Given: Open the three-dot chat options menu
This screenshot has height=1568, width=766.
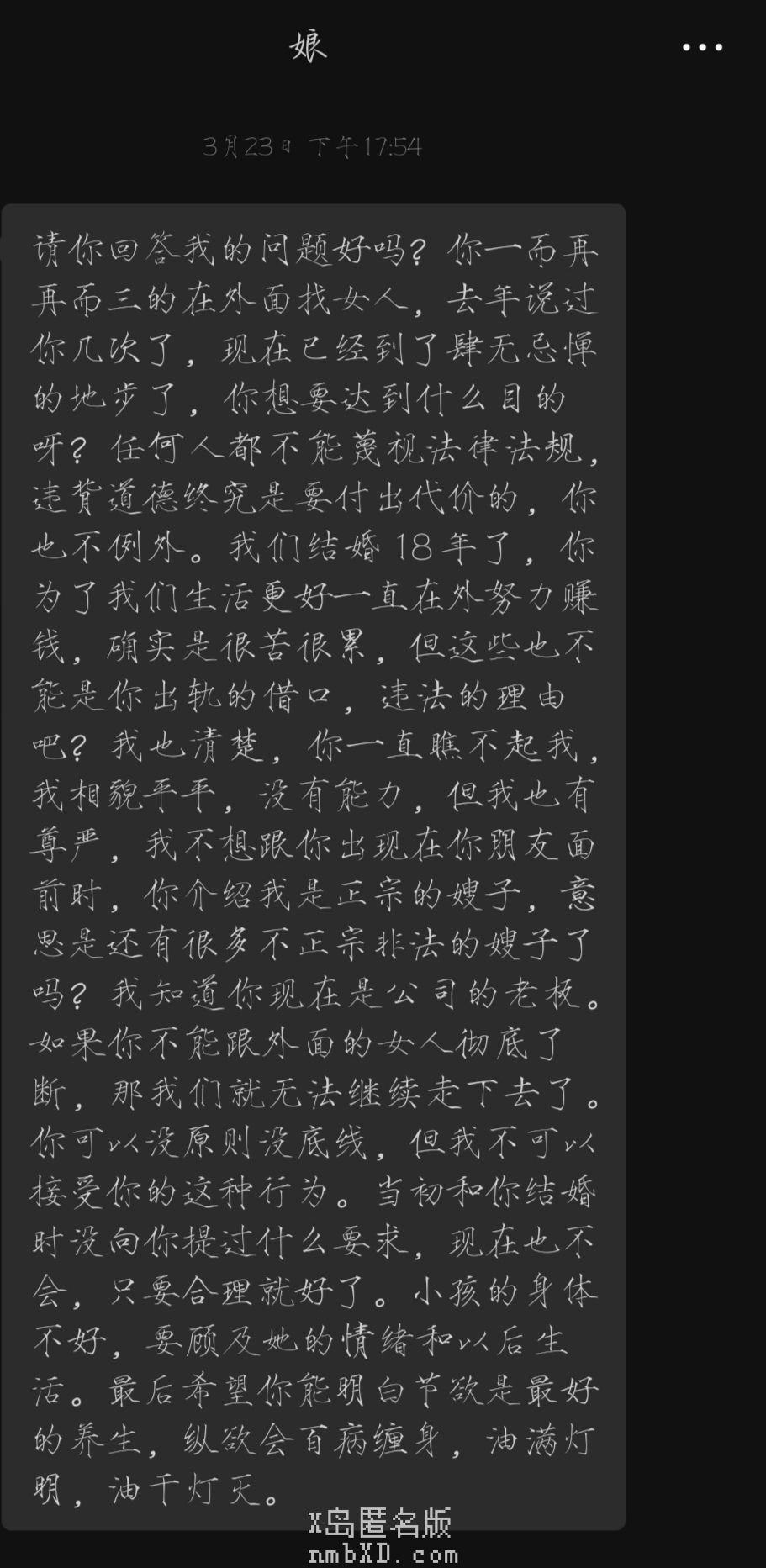Looking at the screenshot, I should tap(702, 47).
